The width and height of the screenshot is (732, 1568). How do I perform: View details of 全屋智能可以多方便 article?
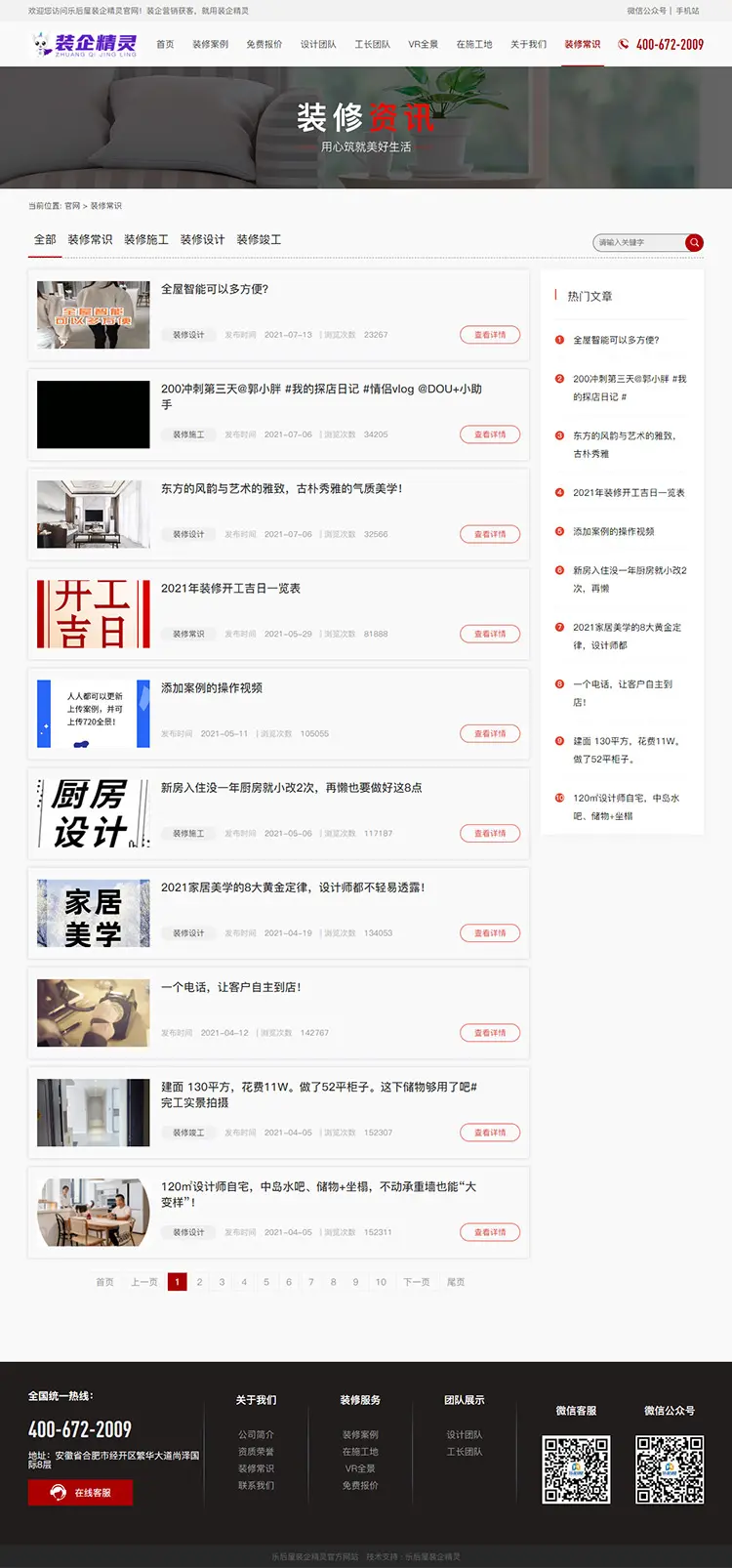[490, 335]
